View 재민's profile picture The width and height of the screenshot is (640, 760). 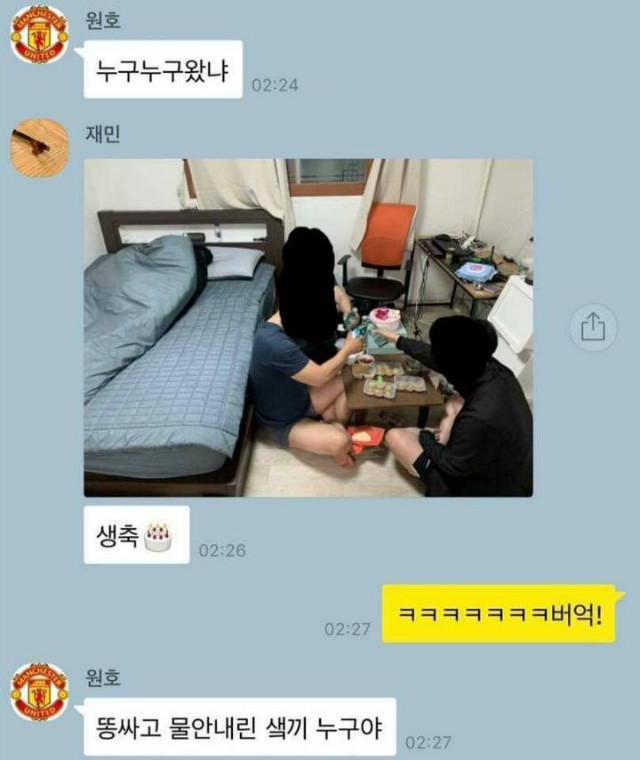coord(39,148)
